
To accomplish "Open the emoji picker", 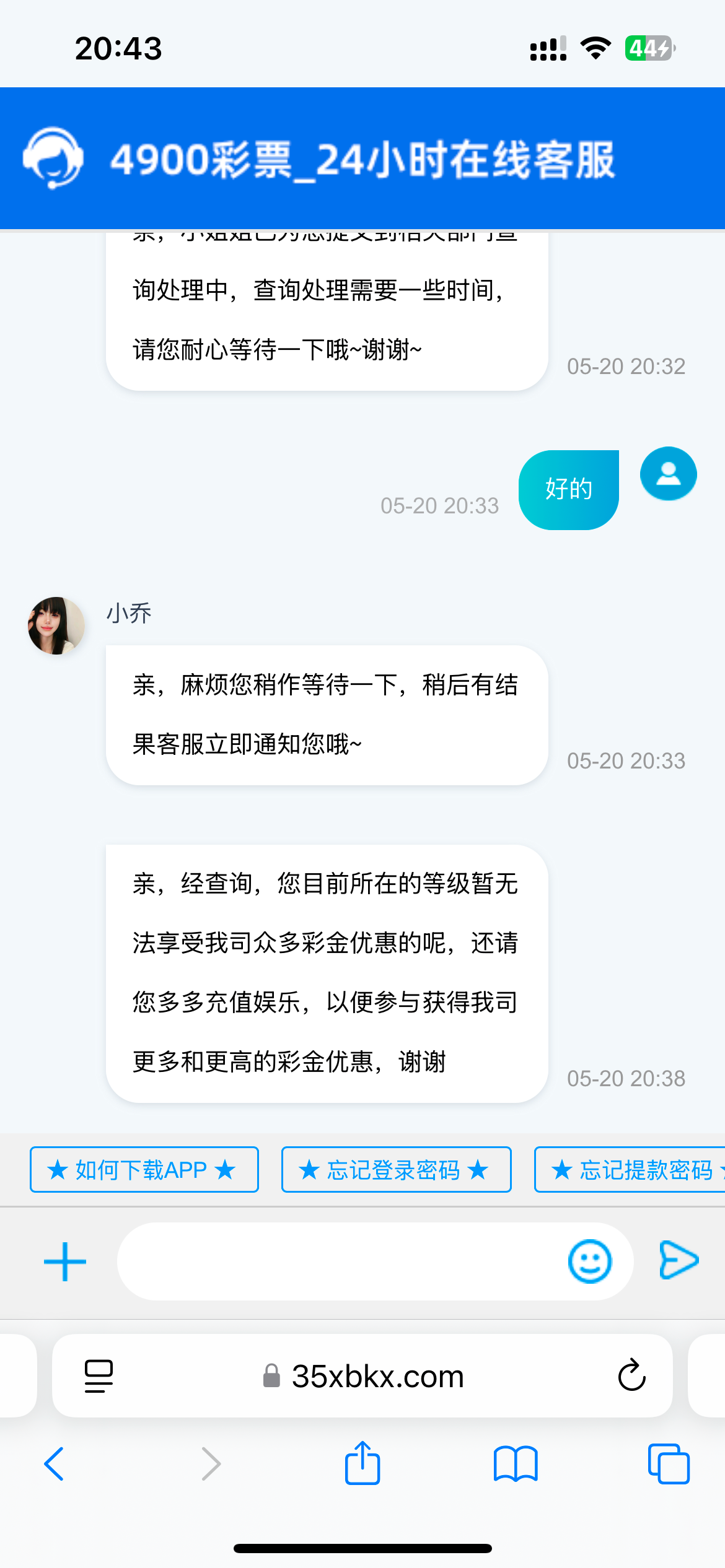I will [589, 1261].
